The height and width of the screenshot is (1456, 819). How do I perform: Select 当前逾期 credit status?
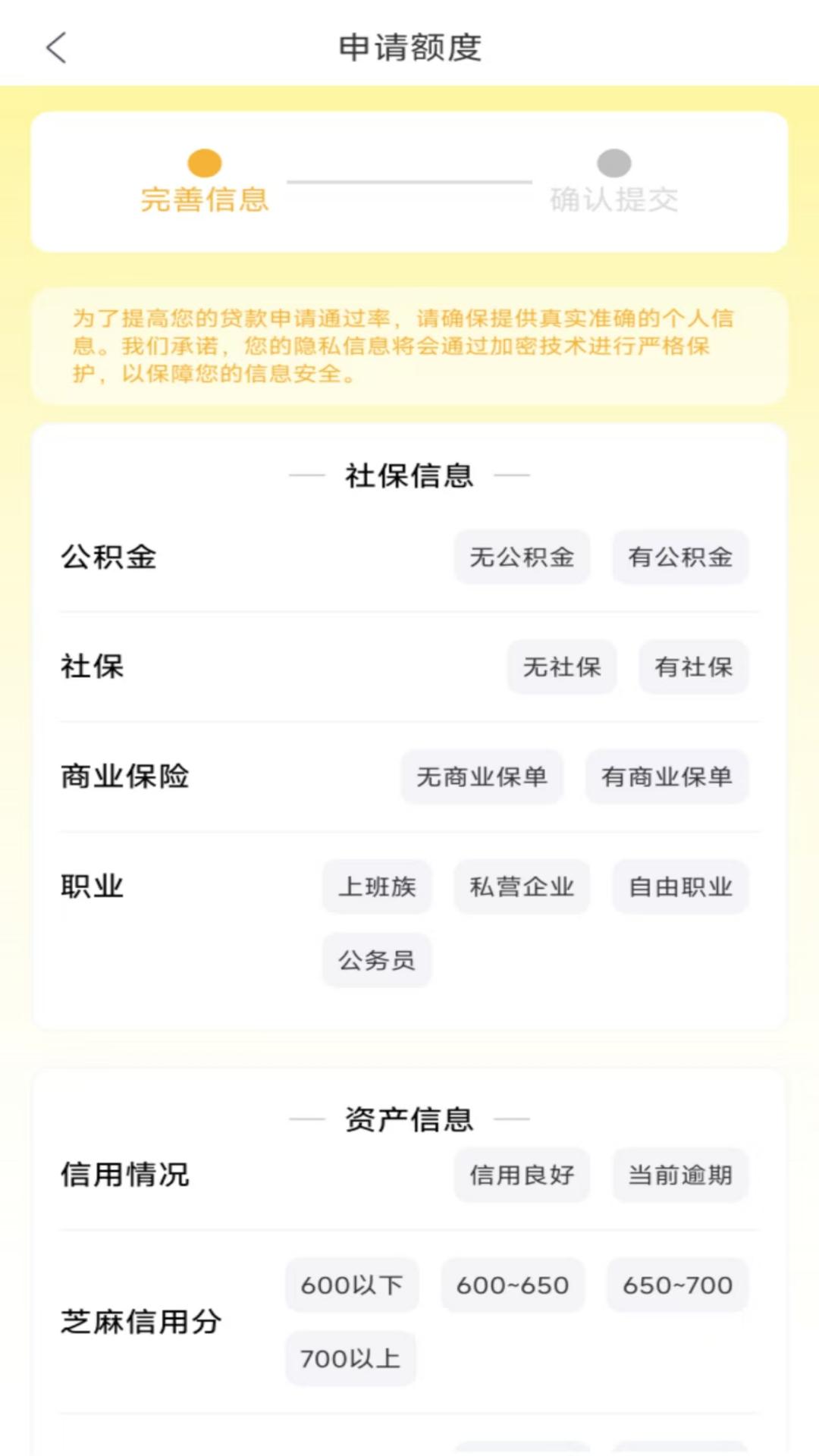[x=679, y=1175]
